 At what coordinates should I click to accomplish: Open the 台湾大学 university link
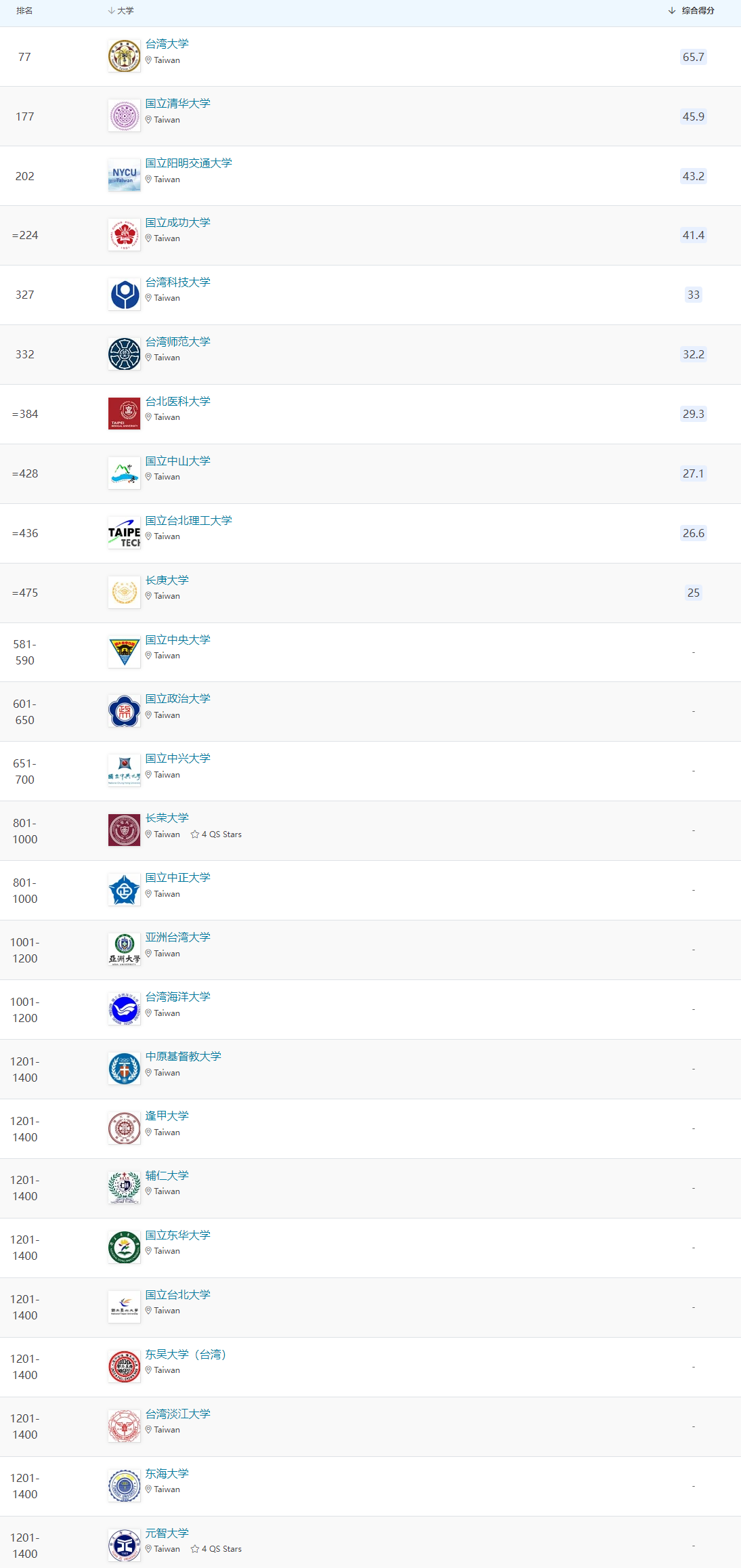[167, 44]
